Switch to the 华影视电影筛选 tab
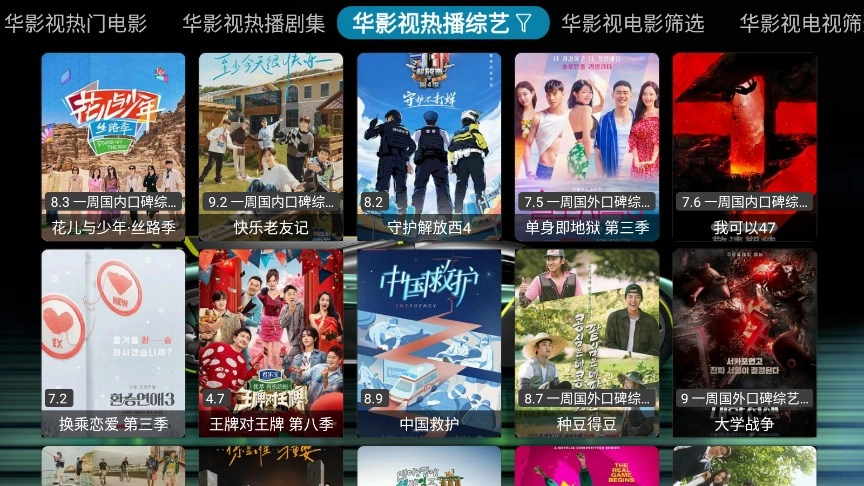 pos(633,23)
